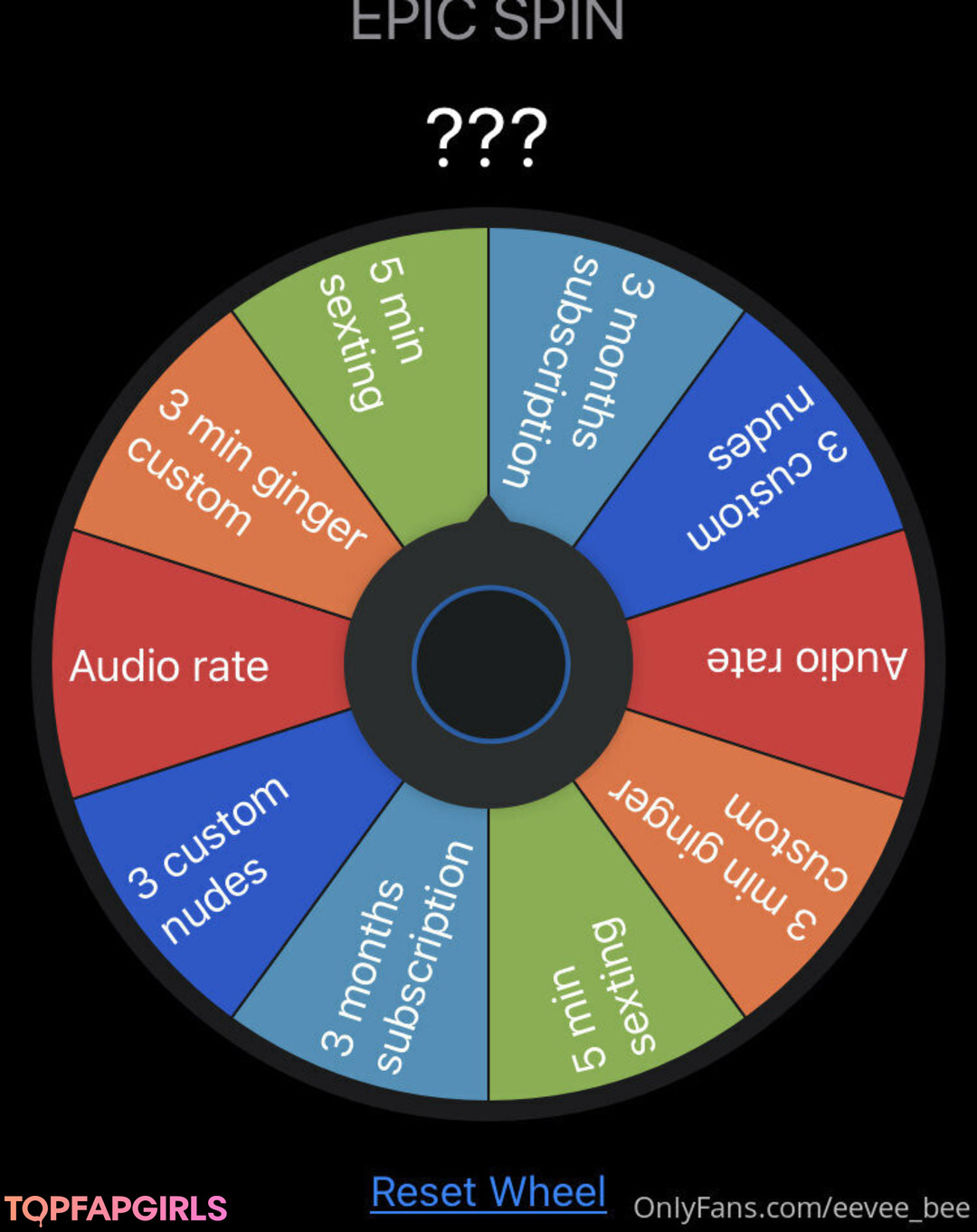This screenshot has width=977, height=1232.
Task: Tap the Reset Wheel link
Action: [488, 1192]
